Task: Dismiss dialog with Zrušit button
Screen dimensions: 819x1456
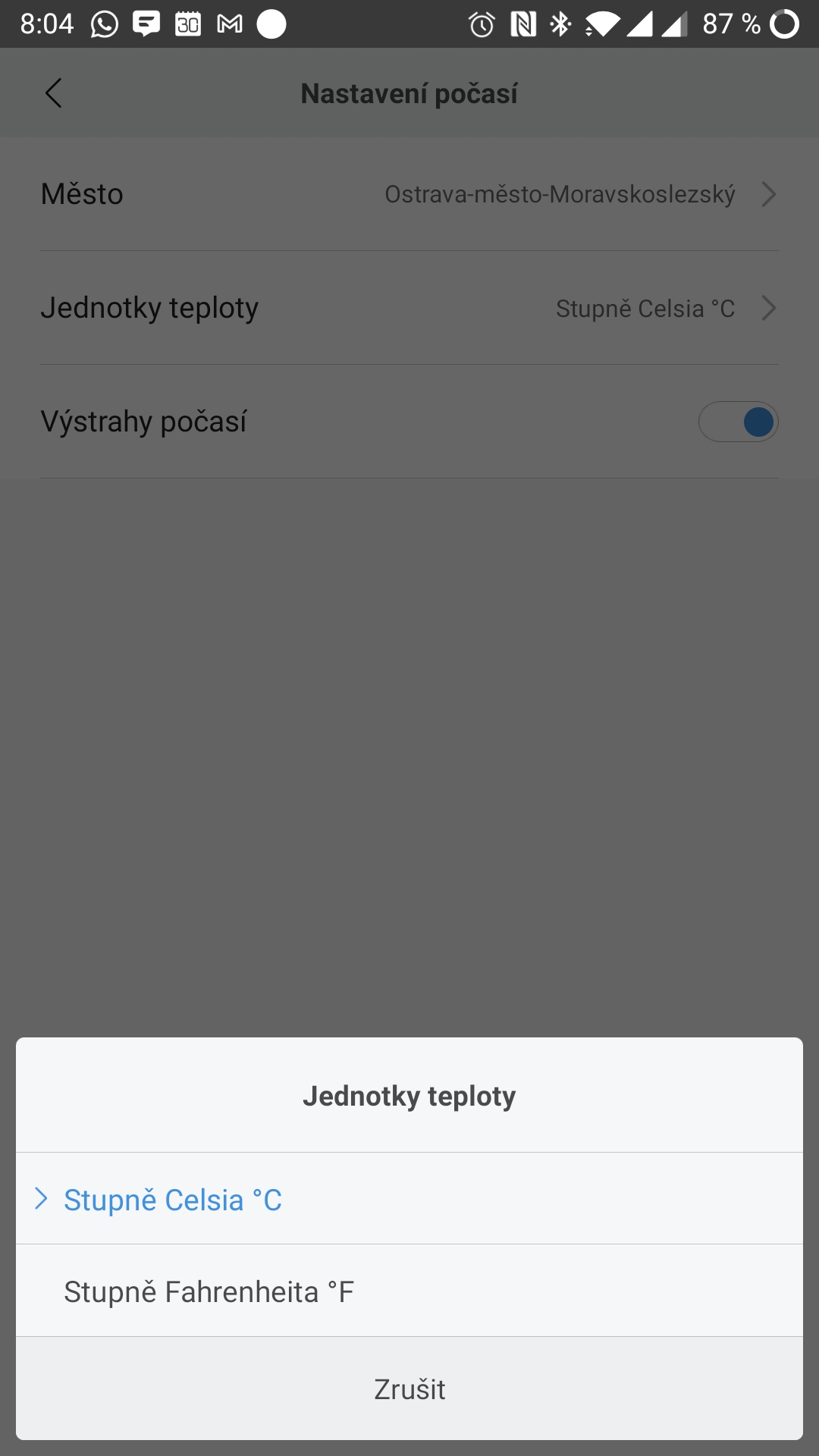Action: (x=409, y=1389)
